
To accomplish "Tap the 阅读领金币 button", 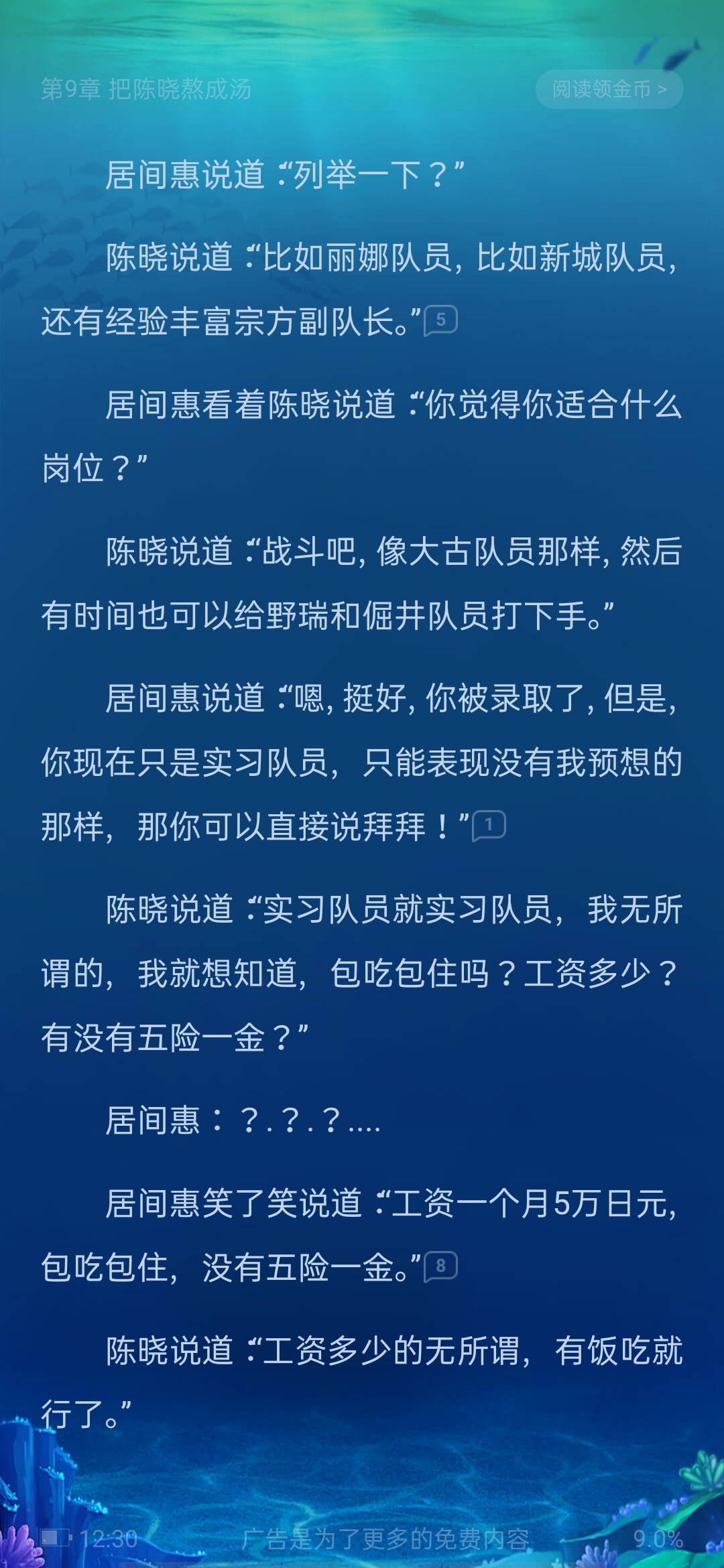I will [x=609, y=89].
